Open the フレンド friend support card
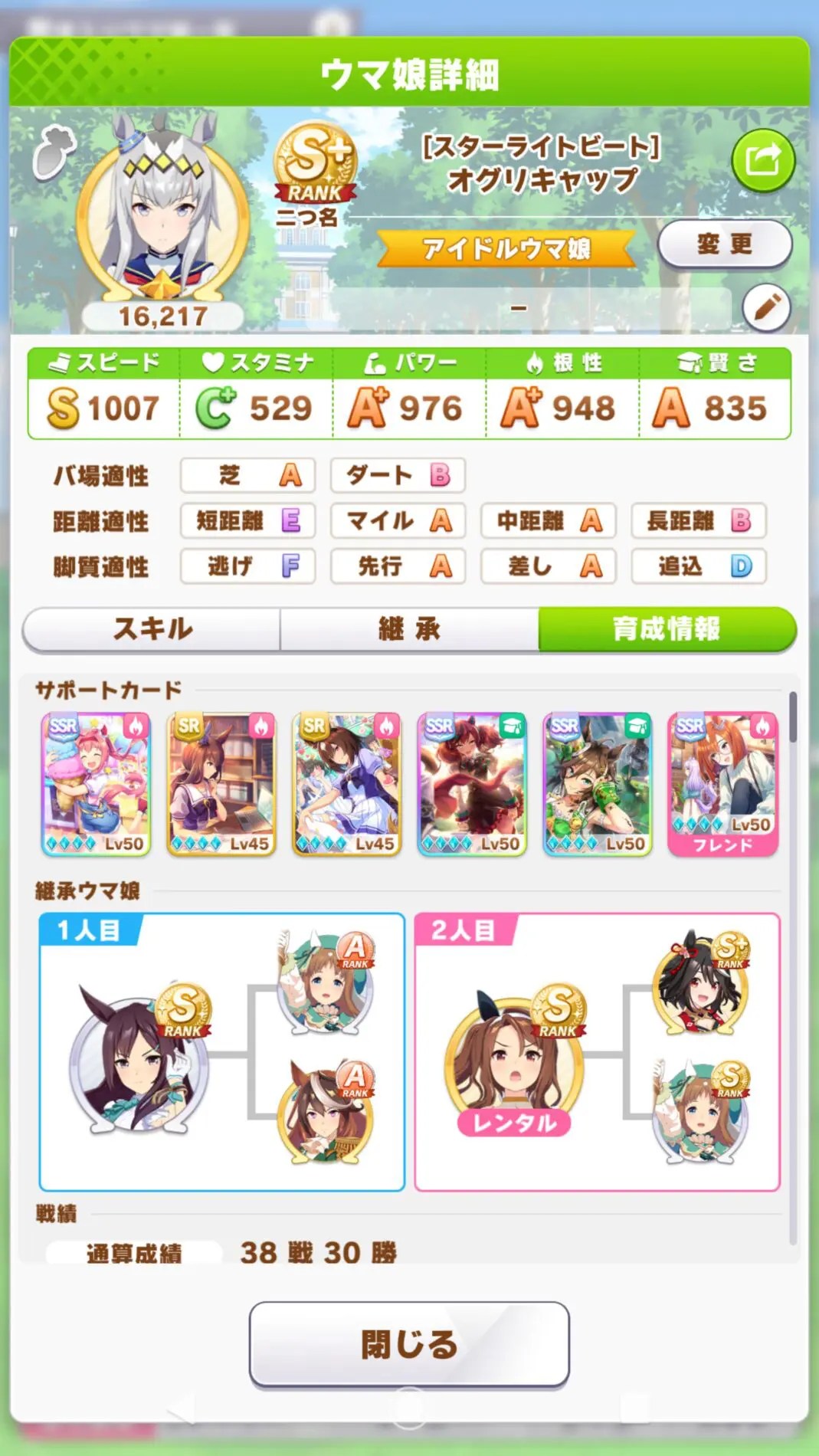The width and height of the screenshot is (819, 1456). [x=722, y=783]
